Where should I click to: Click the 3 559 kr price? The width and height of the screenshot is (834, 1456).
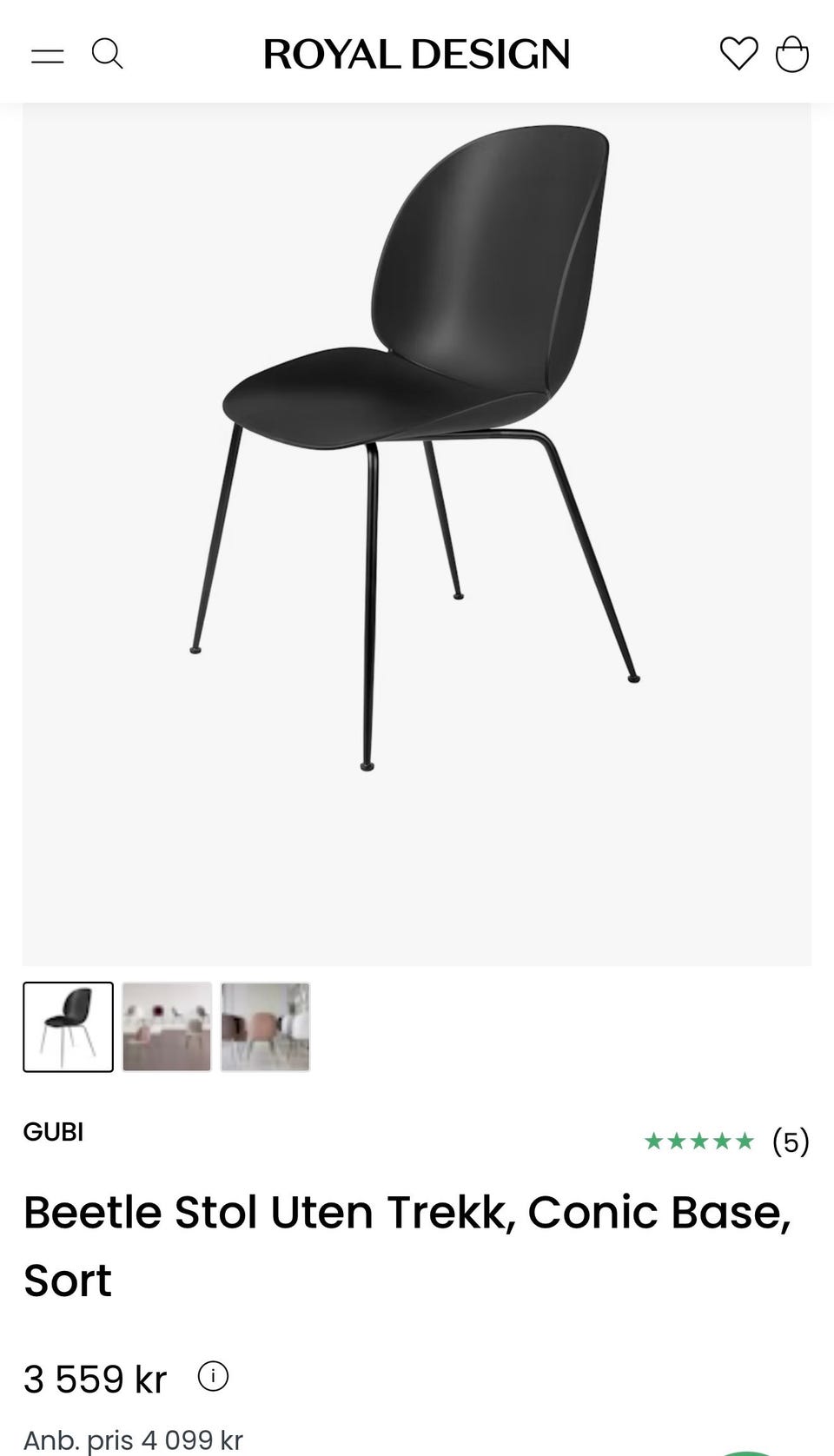94,1379
